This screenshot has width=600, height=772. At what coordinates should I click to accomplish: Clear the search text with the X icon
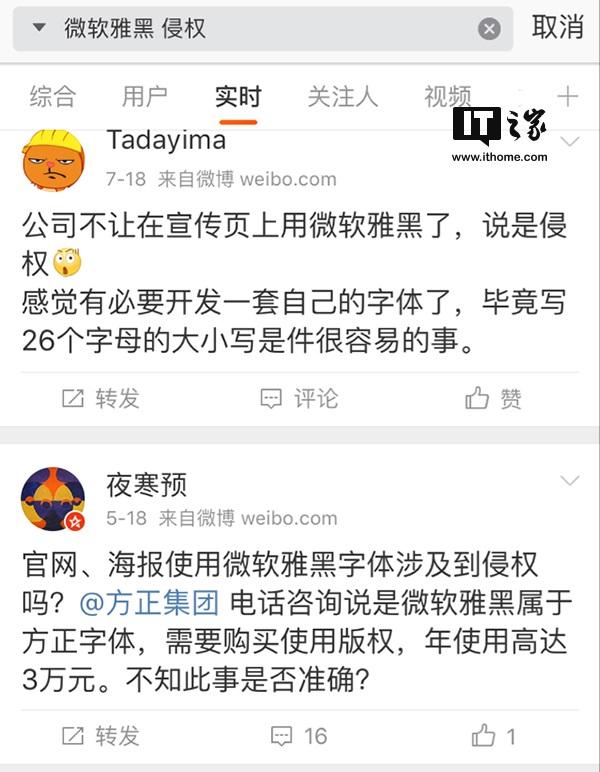[x=489, y=29]
